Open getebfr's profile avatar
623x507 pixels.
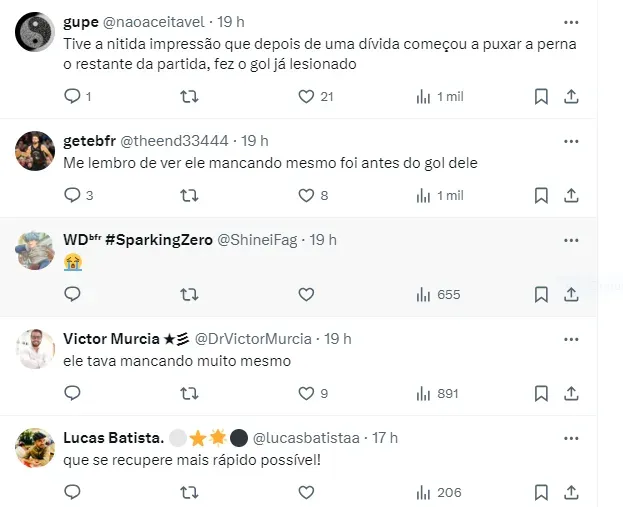pos(36,151)
